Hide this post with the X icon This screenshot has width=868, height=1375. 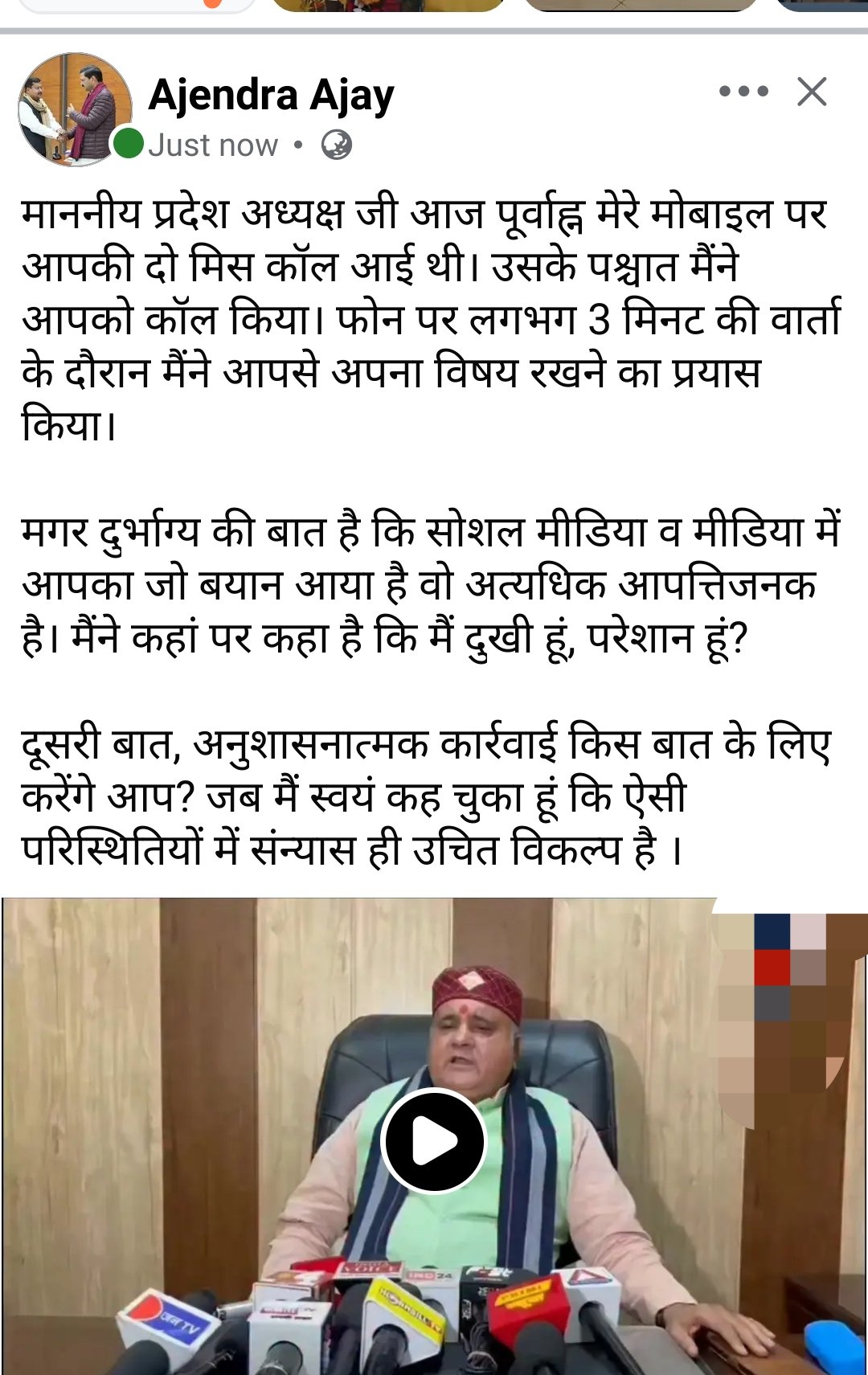click(x=812, y=92)
